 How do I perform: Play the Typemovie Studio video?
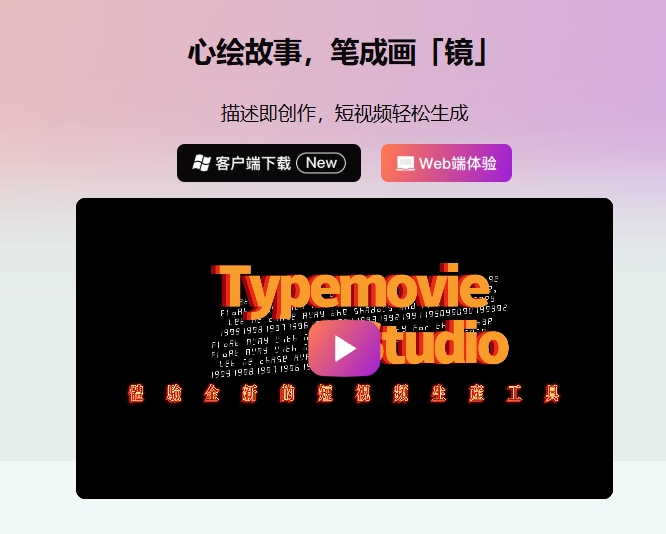point(344,348)
